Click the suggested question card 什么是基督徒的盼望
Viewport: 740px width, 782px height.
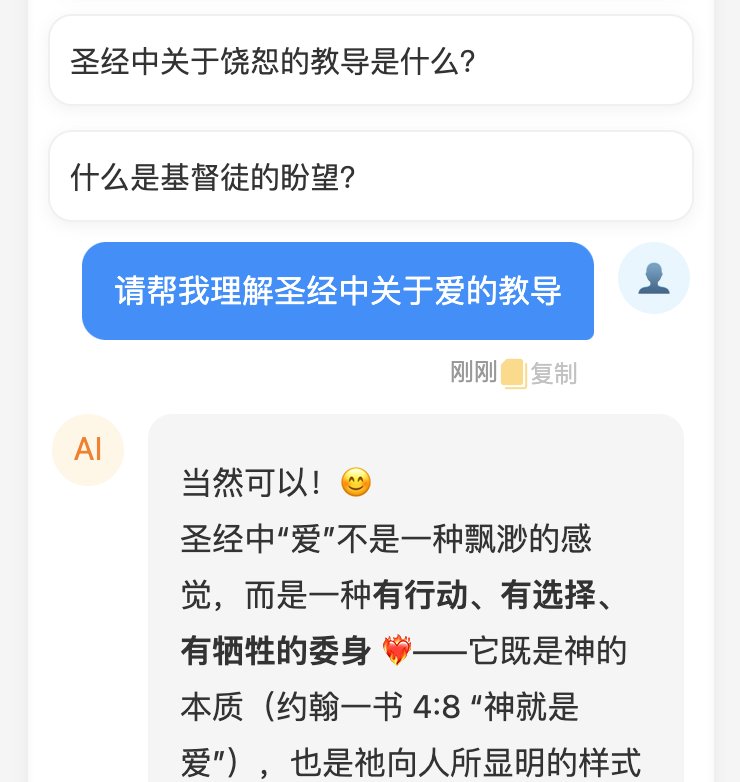coord(370,176)
